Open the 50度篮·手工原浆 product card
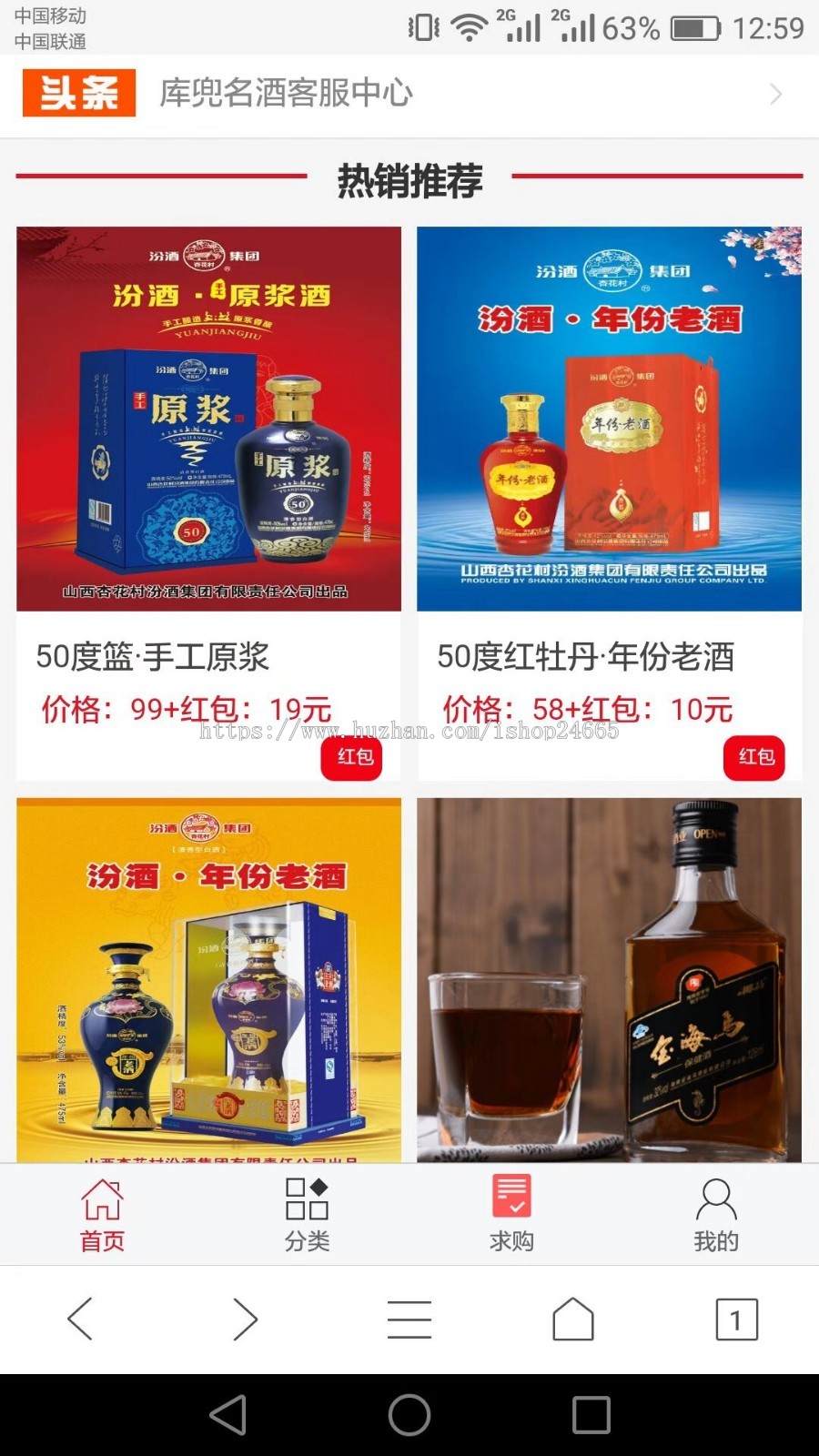 click(208, 503)
